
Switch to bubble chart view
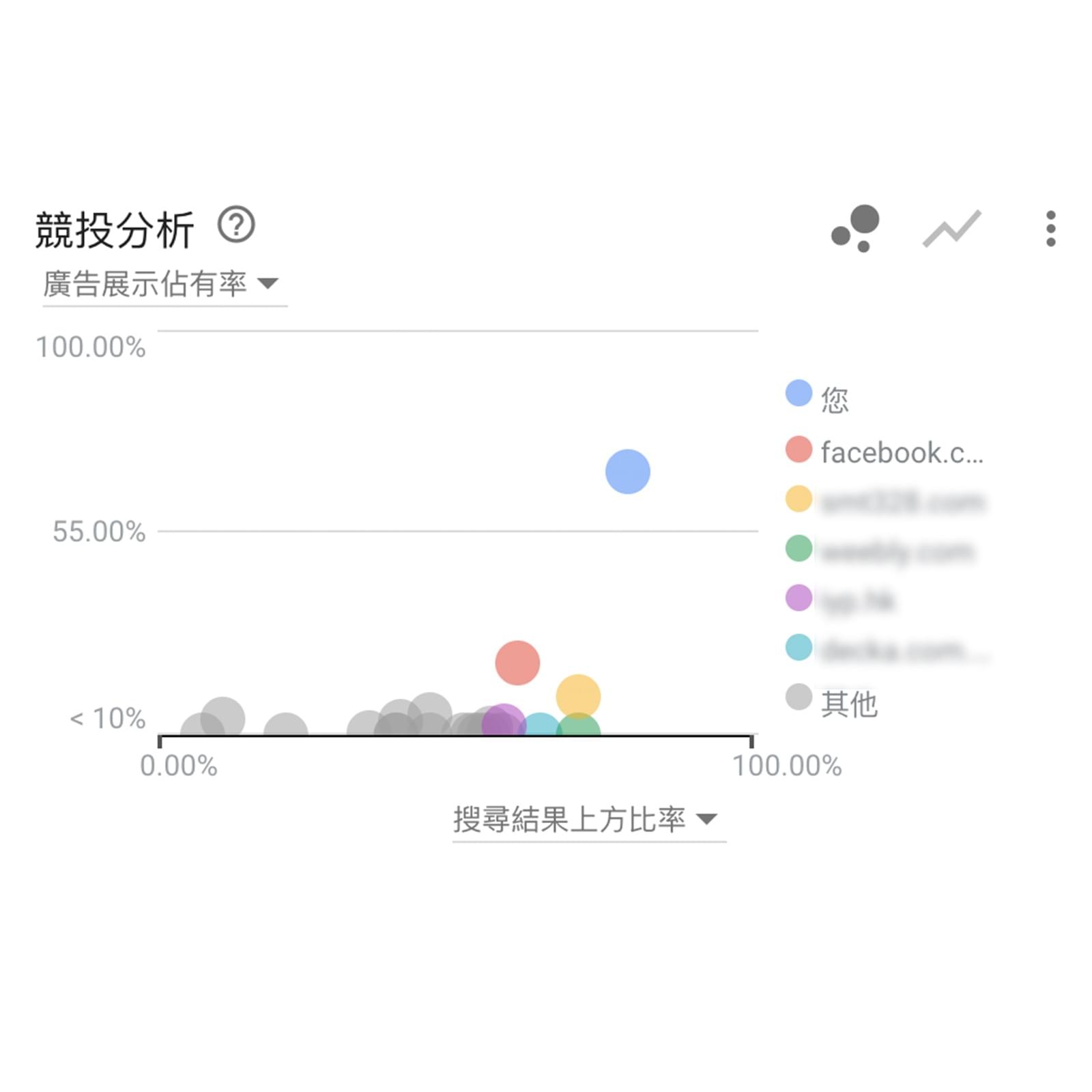point(856,229)
